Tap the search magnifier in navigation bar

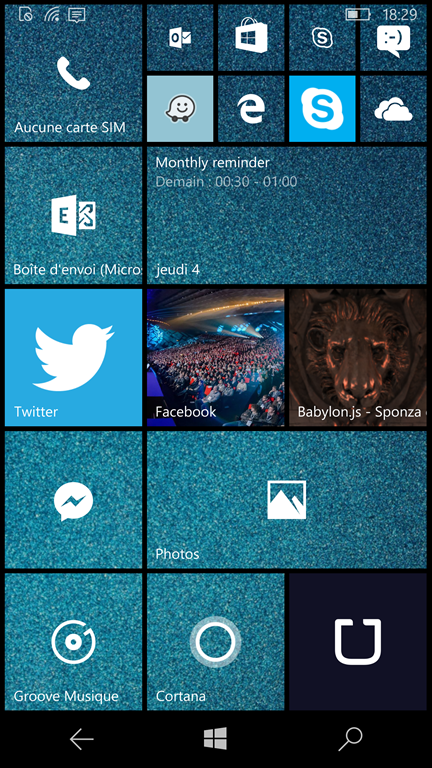pyautogui.click(x=350, y=739)
